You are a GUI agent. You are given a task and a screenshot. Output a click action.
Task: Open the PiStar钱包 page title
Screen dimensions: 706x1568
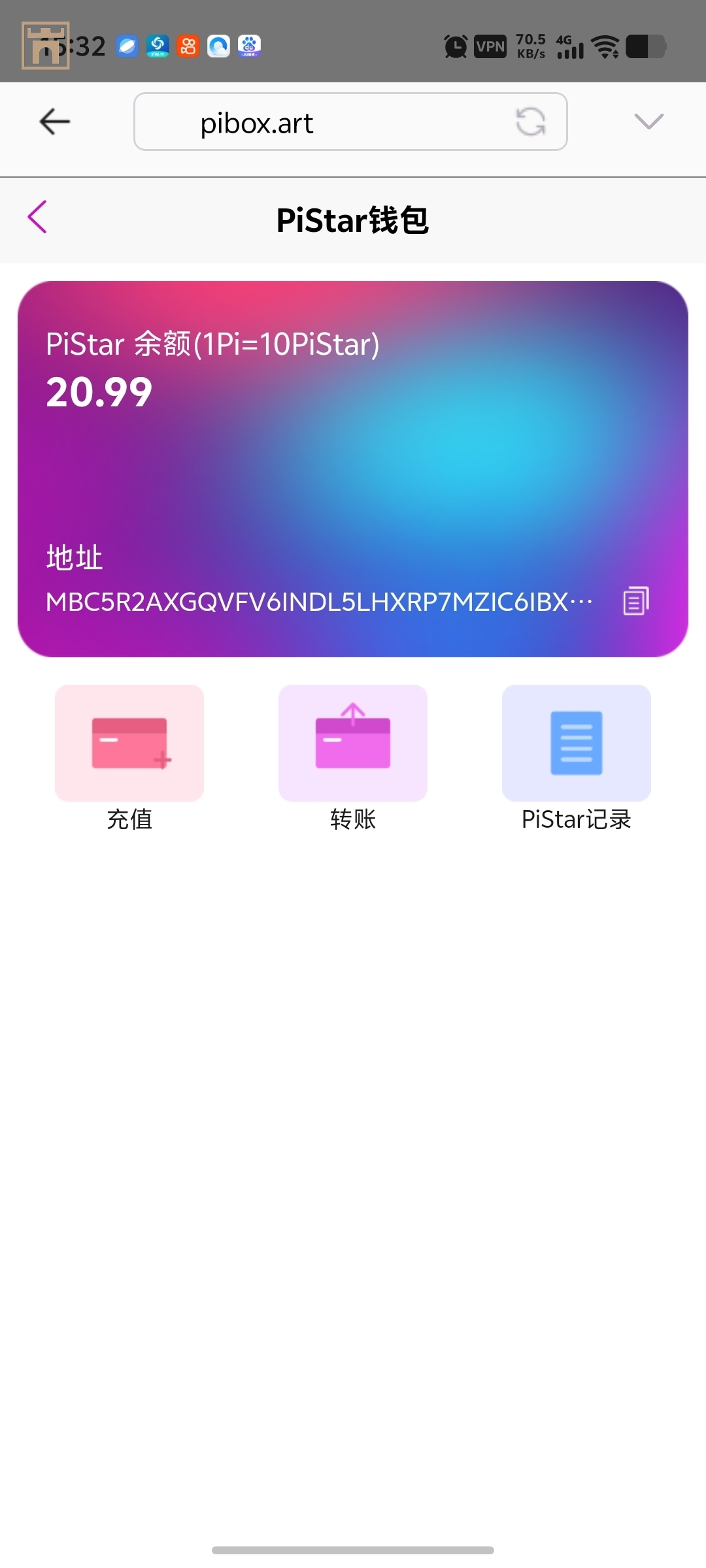click(x=353, y=220)
